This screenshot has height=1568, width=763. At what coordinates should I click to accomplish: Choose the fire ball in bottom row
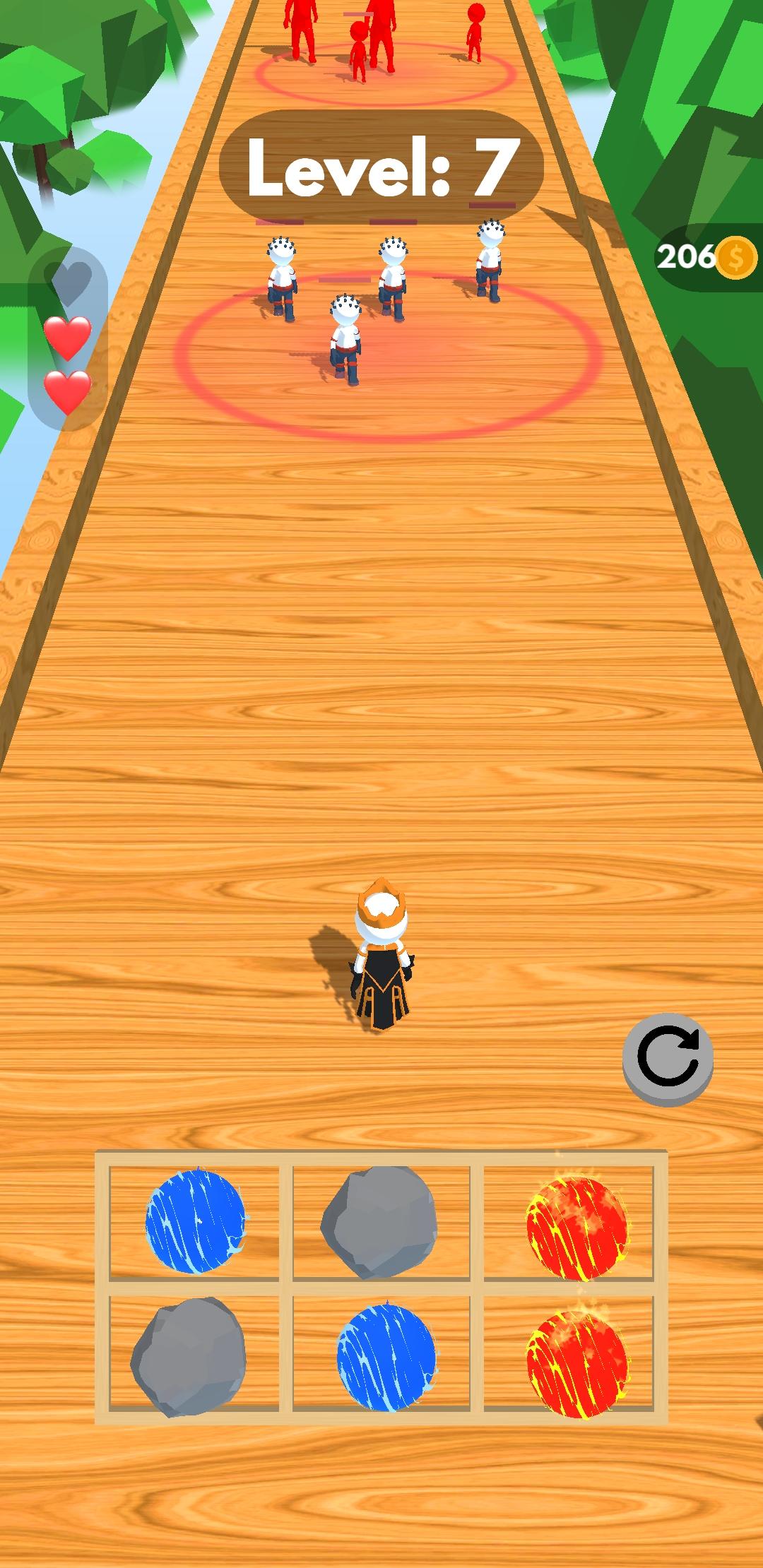(x=577, y=1358)
